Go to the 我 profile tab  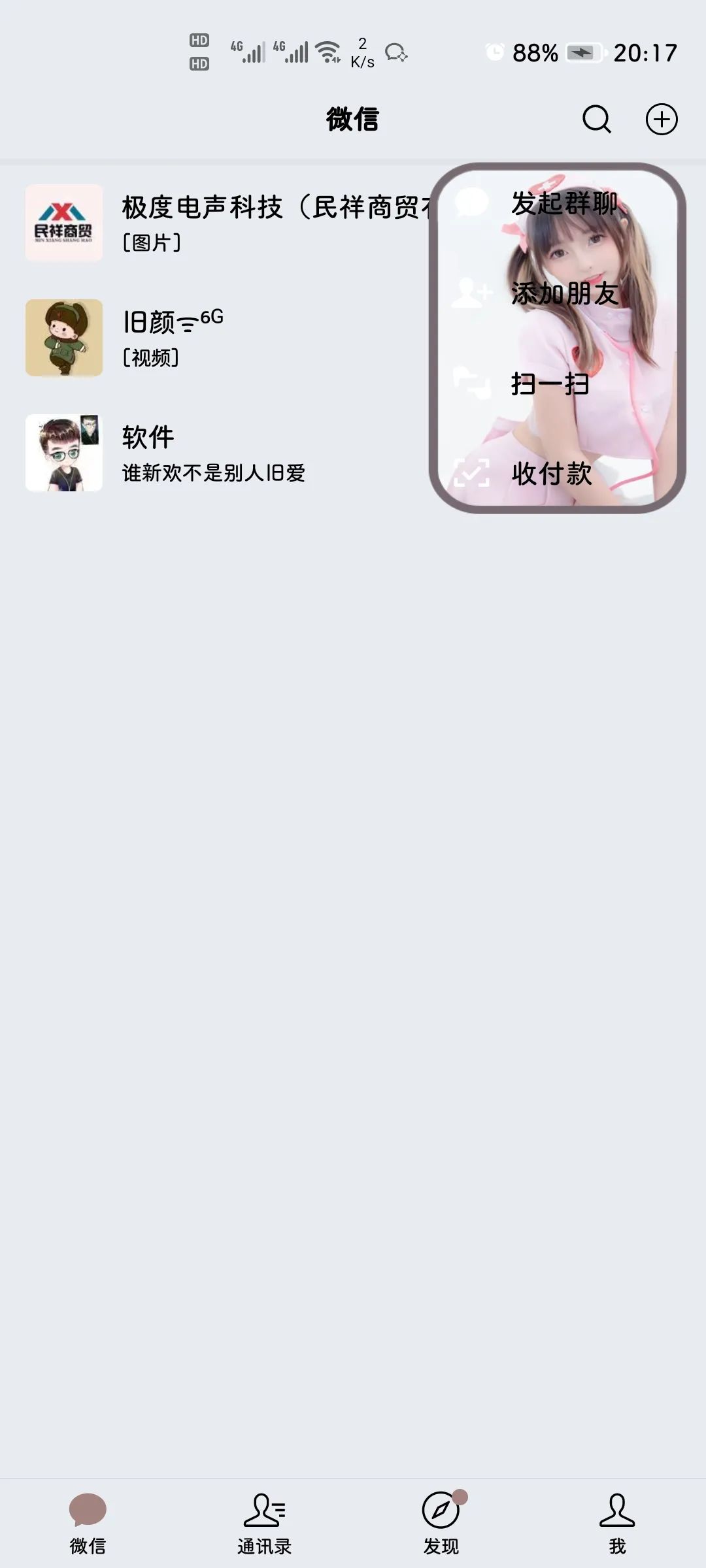coord(617,1524)
